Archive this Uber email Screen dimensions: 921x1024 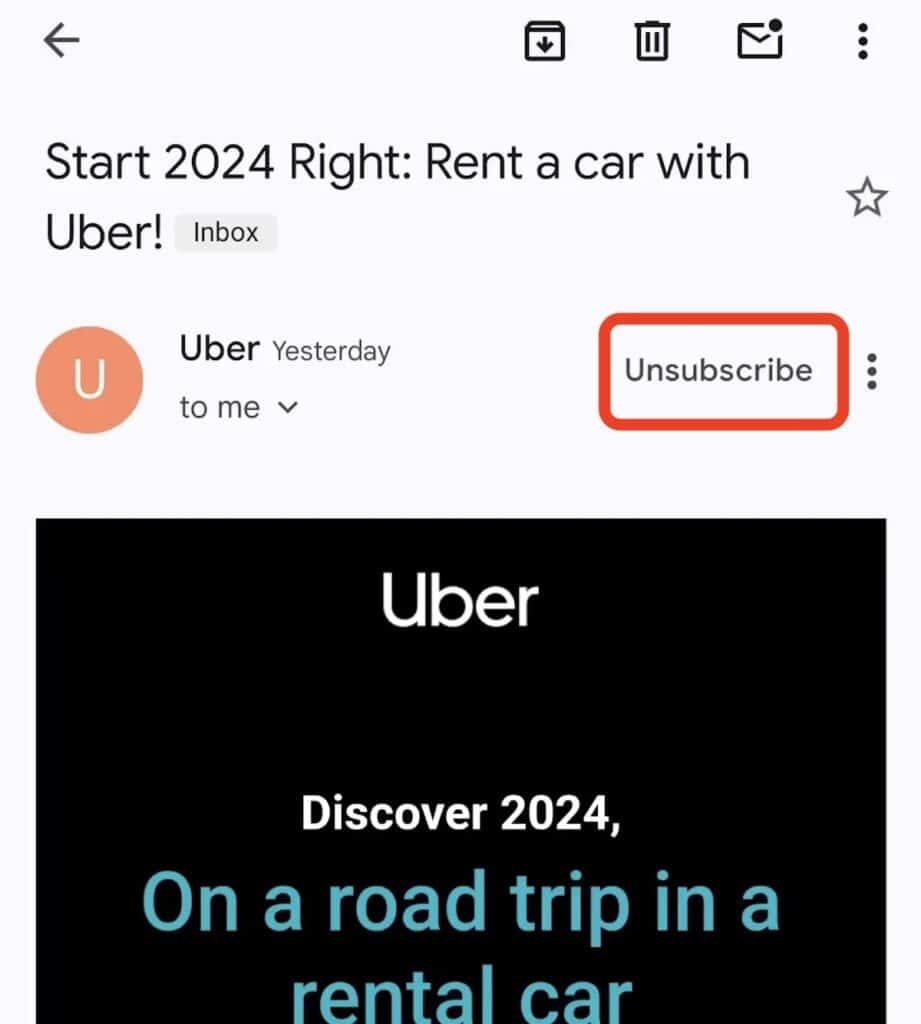pos(545,42)
